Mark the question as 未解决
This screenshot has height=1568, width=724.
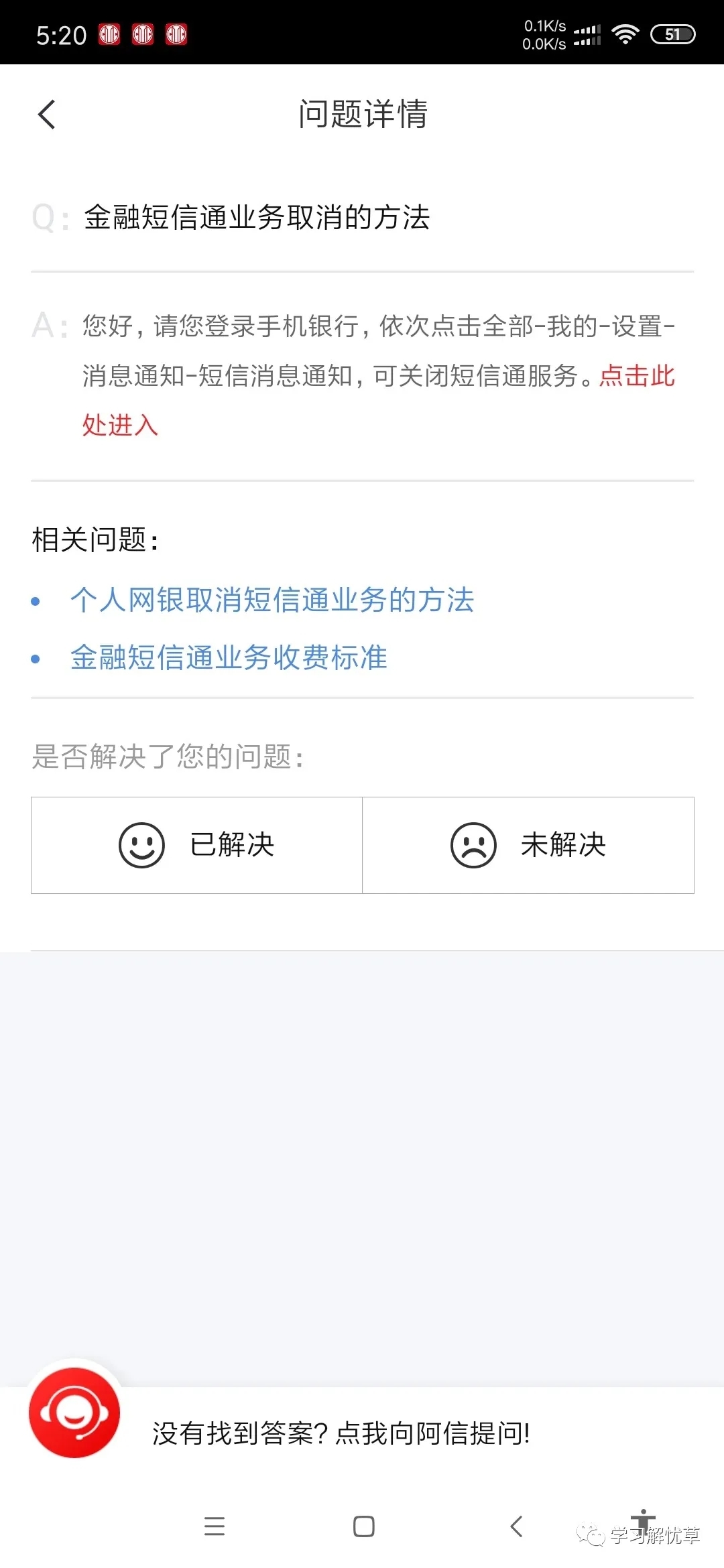click(x=528, y=845)
